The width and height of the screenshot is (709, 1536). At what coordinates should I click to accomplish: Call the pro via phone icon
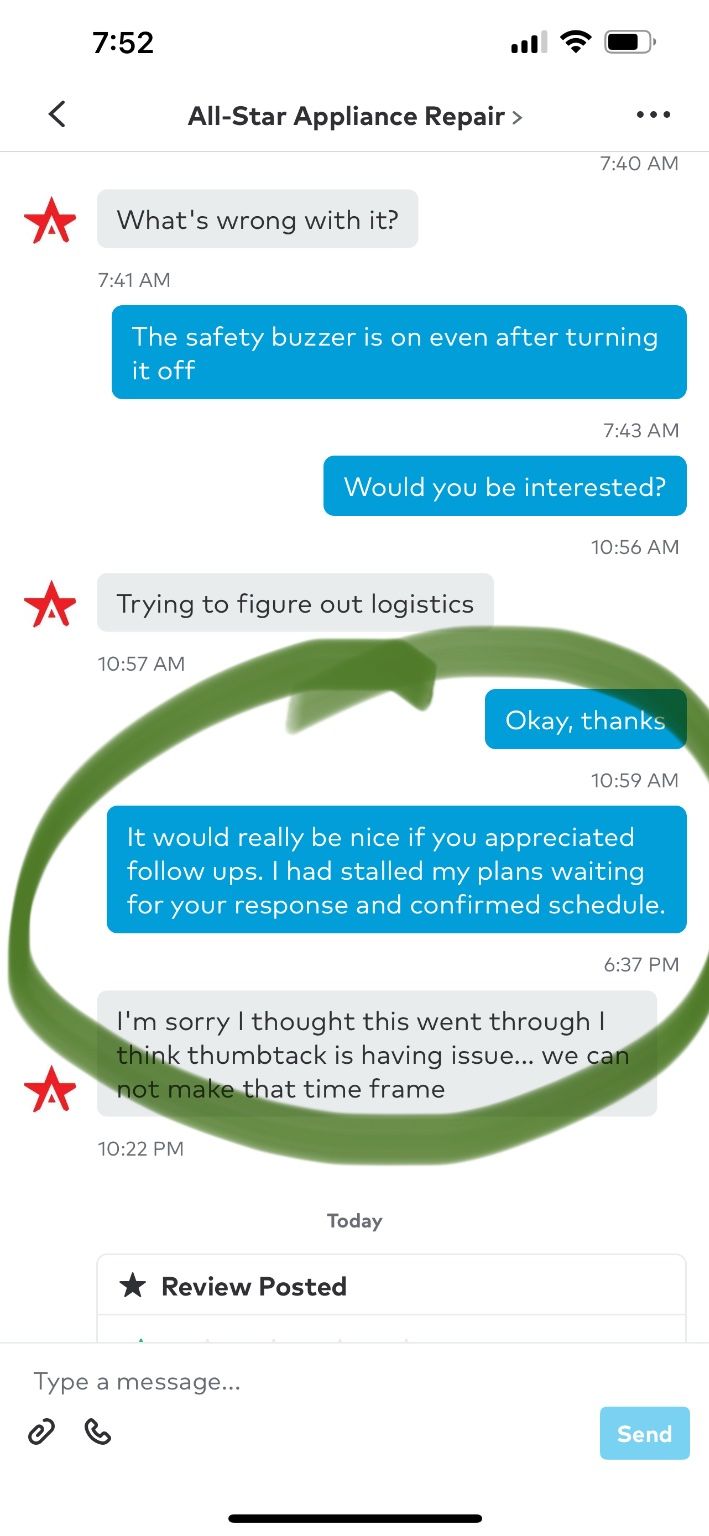(98, 1433)
